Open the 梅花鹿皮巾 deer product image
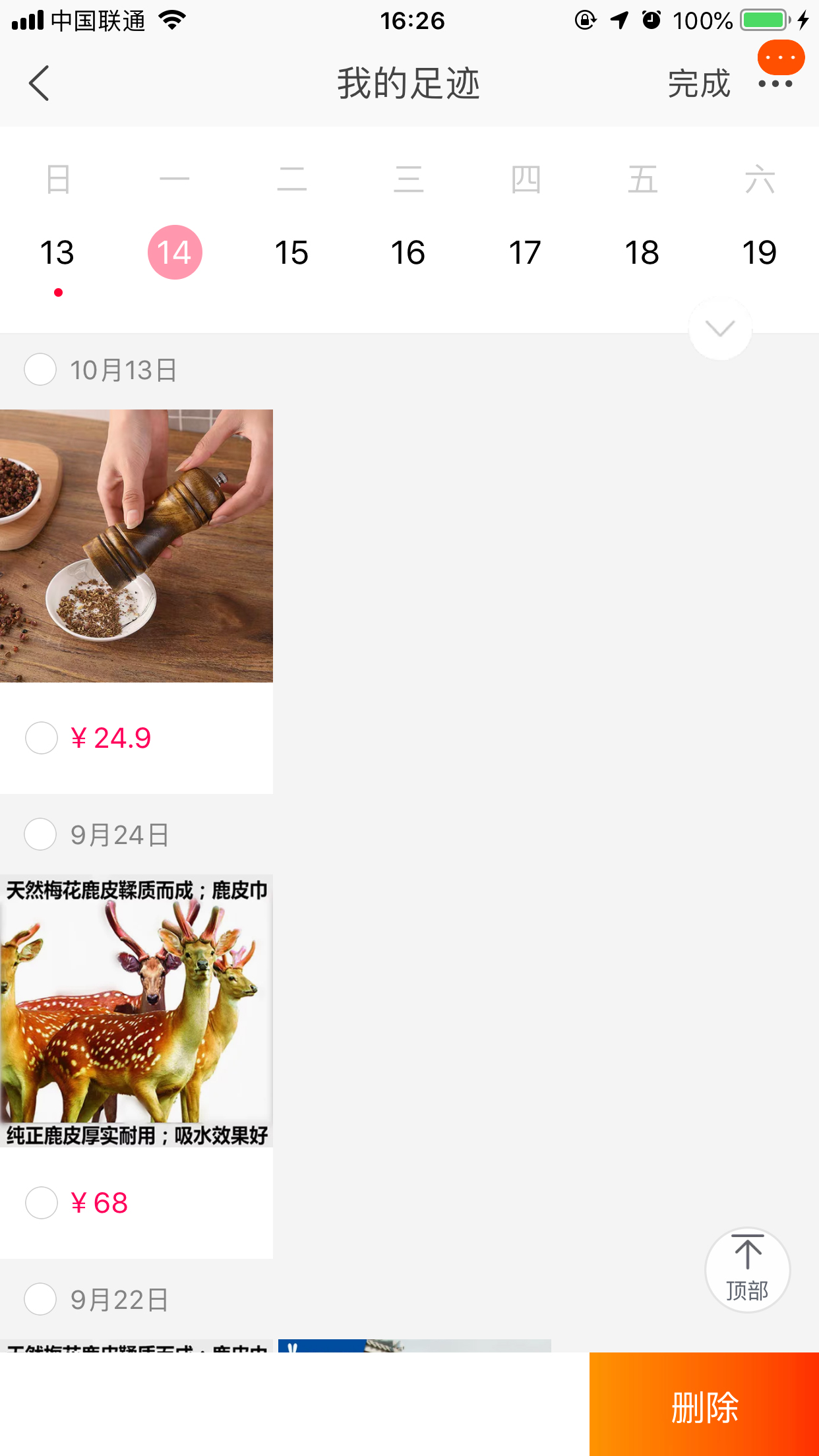Viewport: 819px width, 1456px height. [x=136, y=1009]
